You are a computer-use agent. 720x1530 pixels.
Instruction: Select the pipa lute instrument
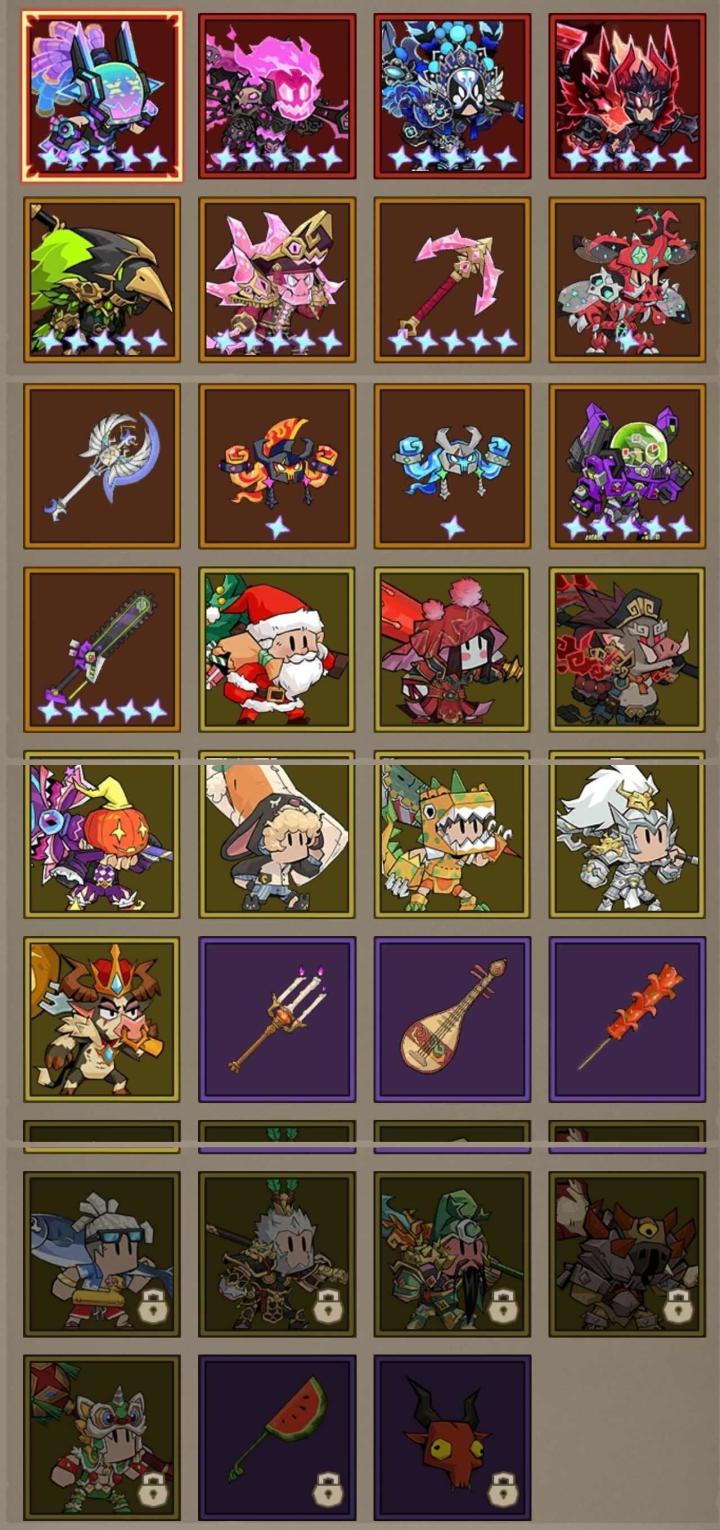[451, 1018]
